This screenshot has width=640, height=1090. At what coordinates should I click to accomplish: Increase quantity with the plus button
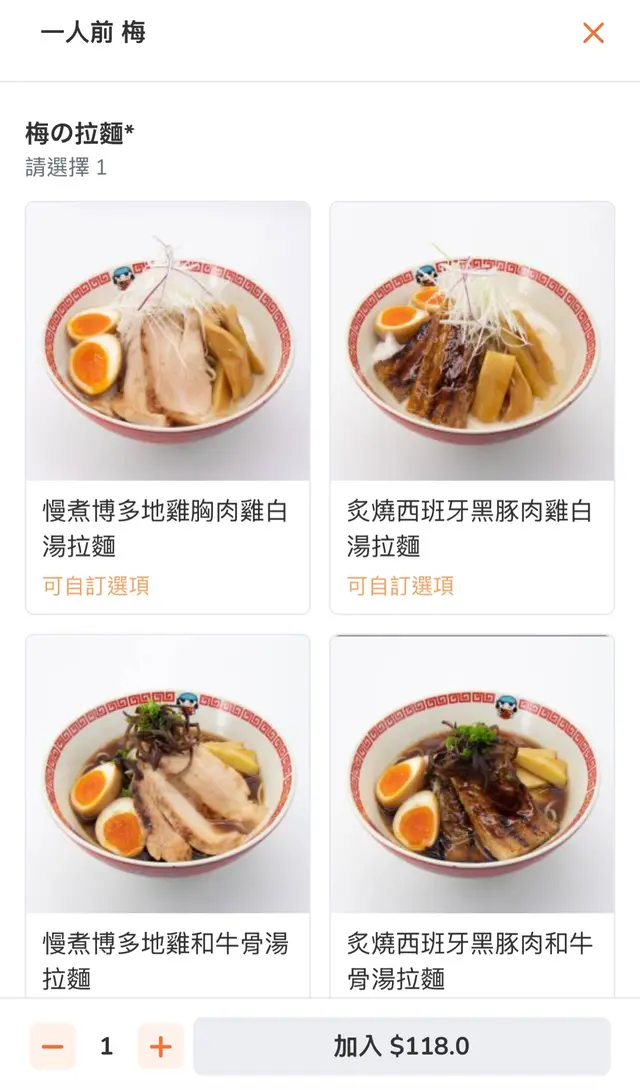coord(160,1047)
